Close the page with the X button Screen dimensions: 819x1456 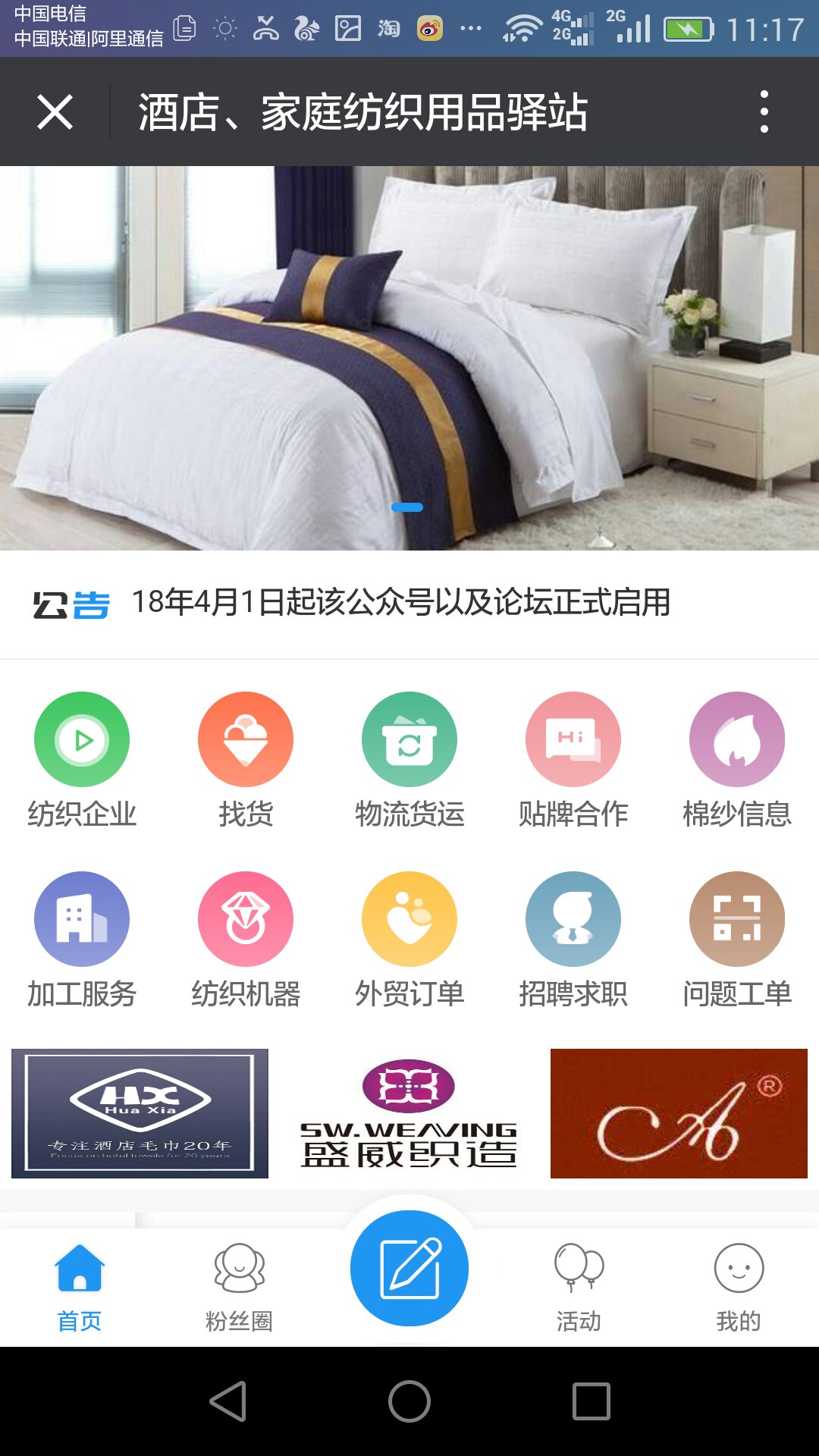55,112
